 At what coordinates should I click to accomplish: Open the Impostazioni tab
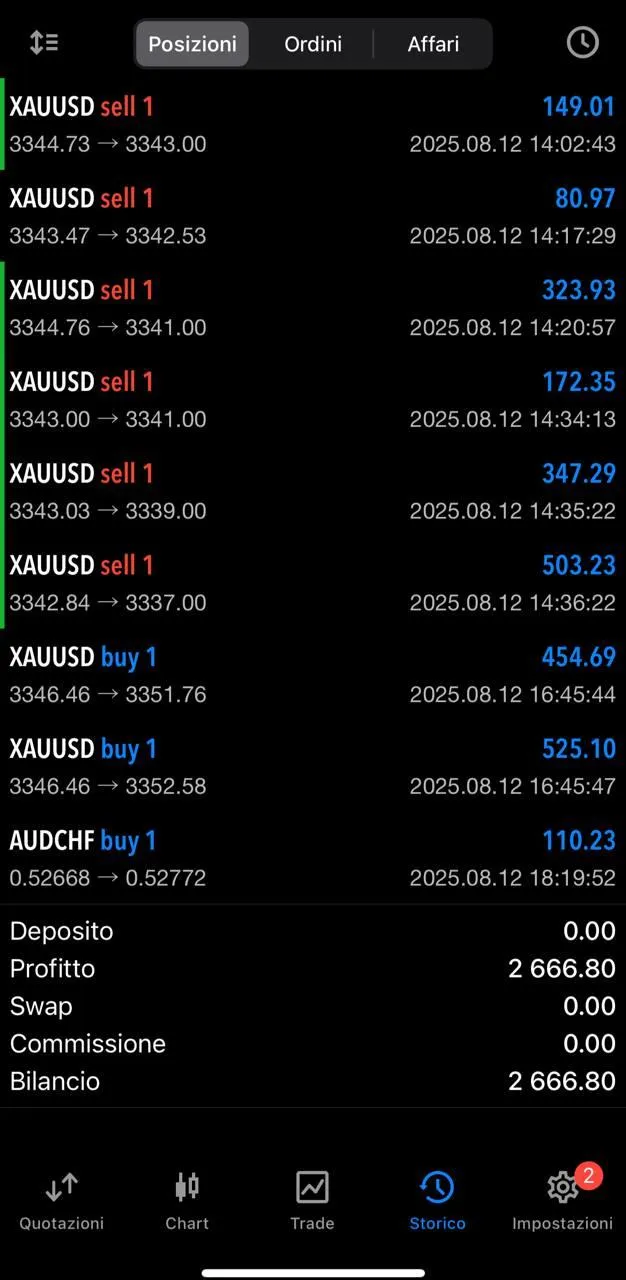coord(563,1201)
